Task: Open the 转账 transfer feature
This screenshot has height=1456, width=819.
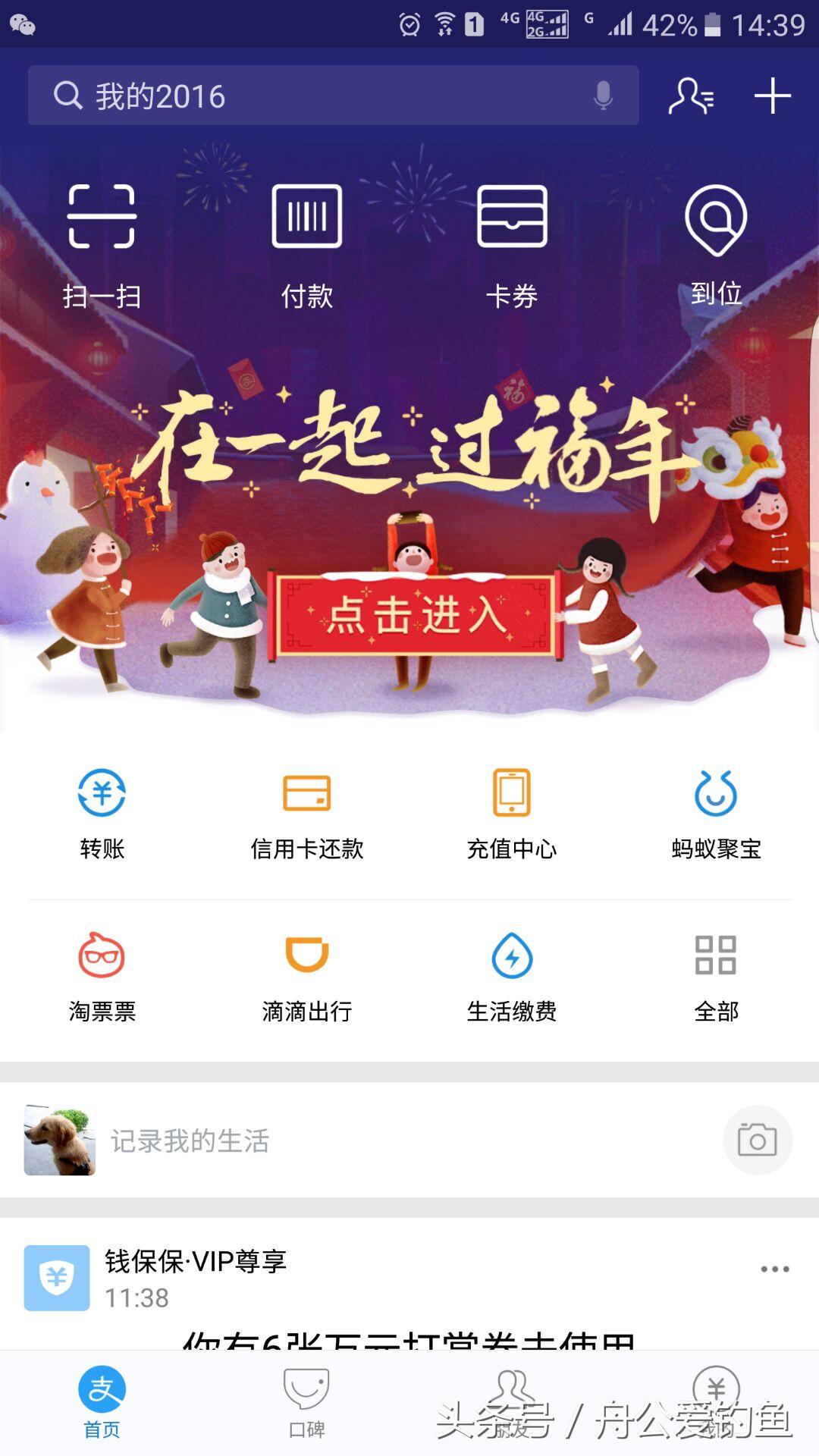Action: 102,817
